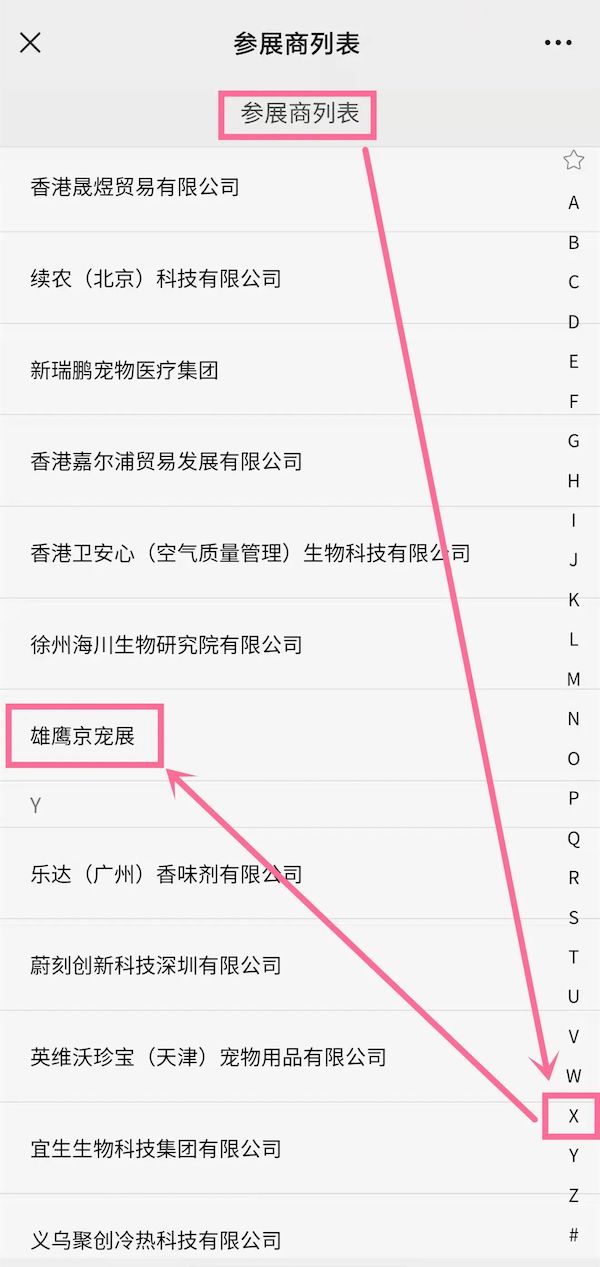The width and height of the screenshot is (600, 1267).
Task: Select 新瑞鹏宠物医疗集团 from the list
Action: pyautogui.click(x=125, y=371)
